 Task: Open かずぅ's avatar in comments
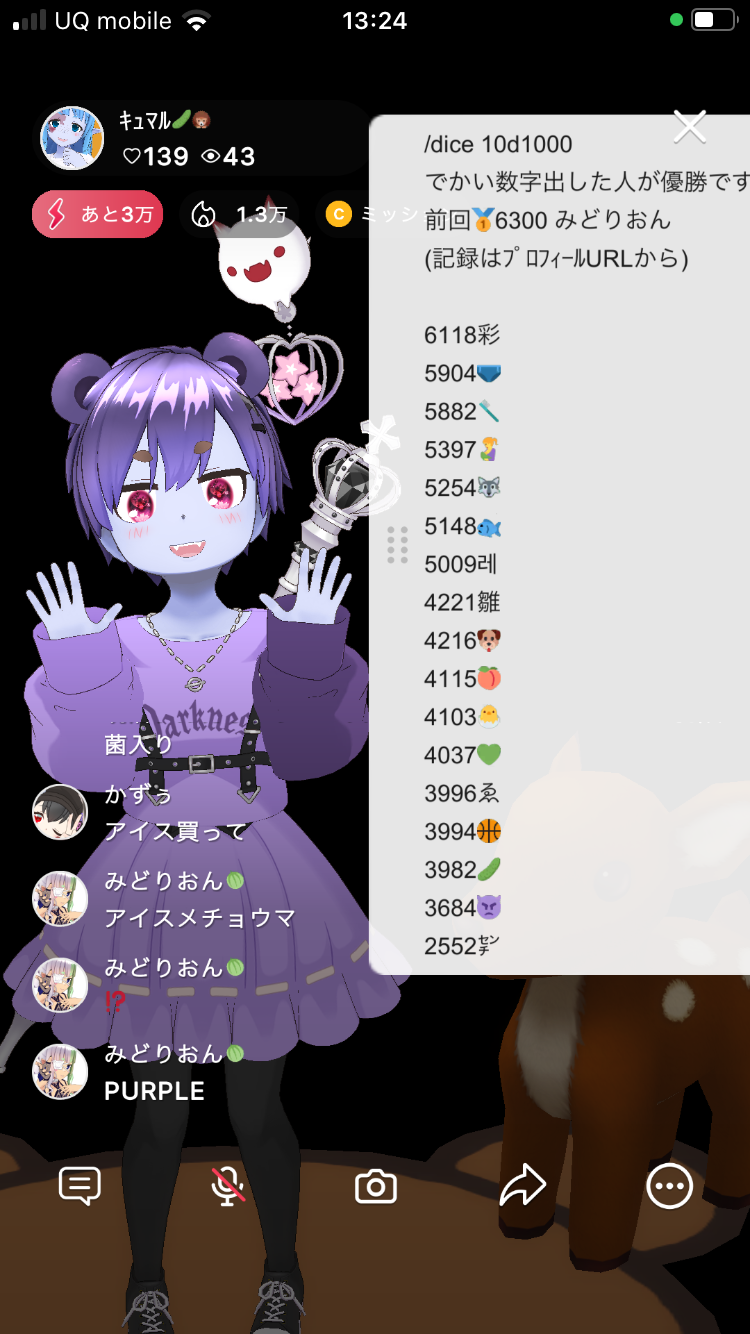[60, 812]
